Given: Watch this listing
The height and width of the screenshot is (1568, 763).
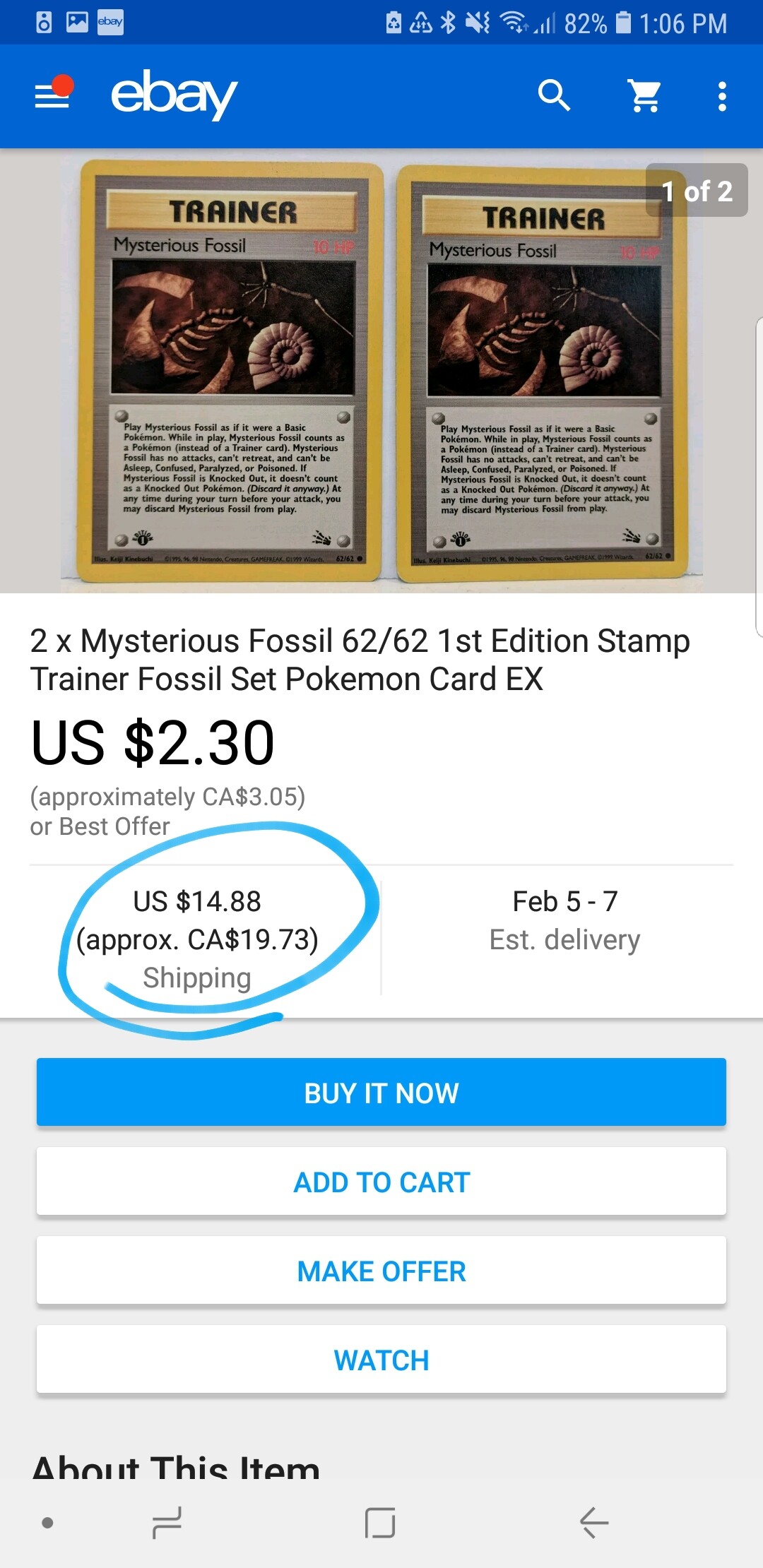Looking at the screenshot, I should [381, 1360].
